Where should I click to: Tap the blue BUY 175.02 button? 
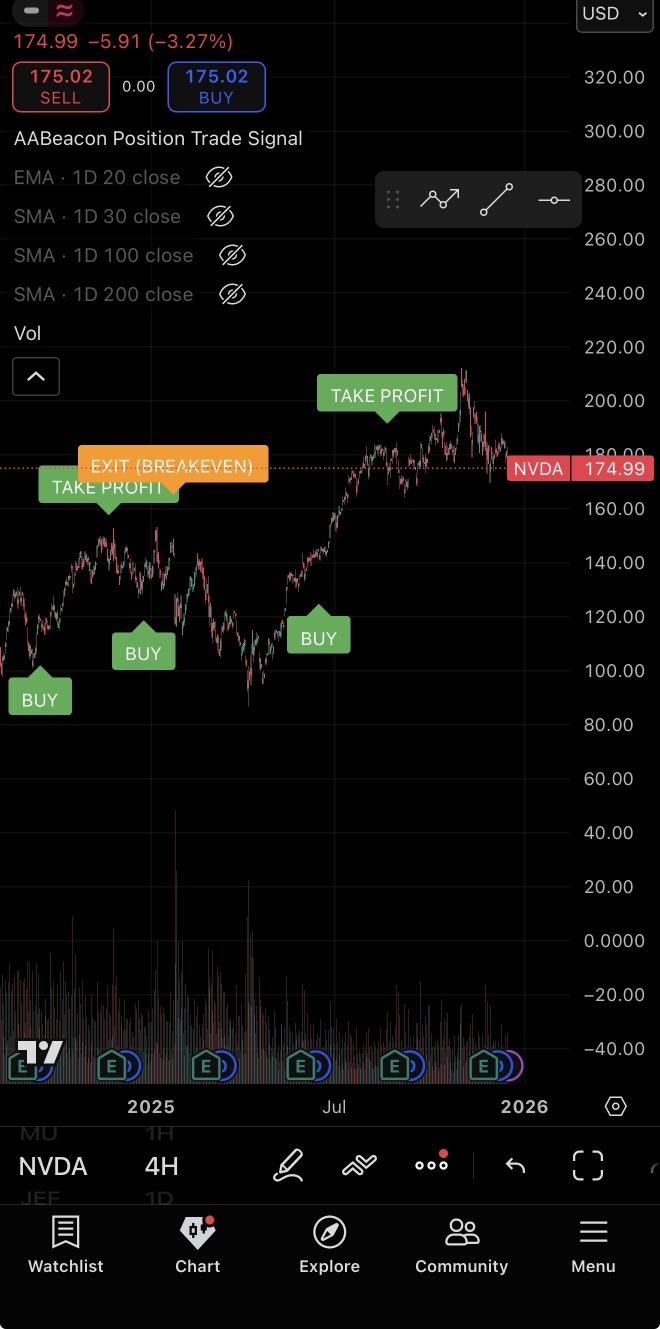click(x=216, y=87)
